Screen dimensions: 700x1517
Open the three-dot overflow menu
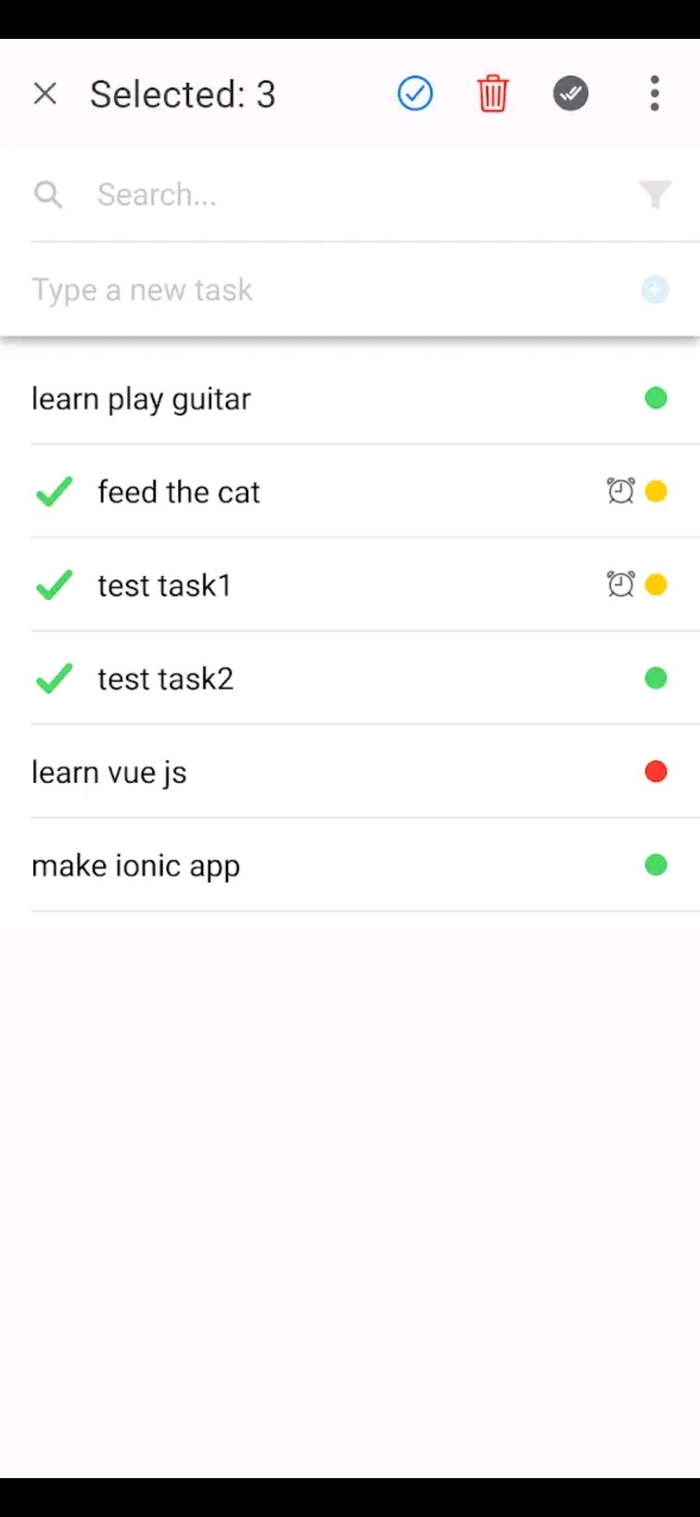point(654,94)
